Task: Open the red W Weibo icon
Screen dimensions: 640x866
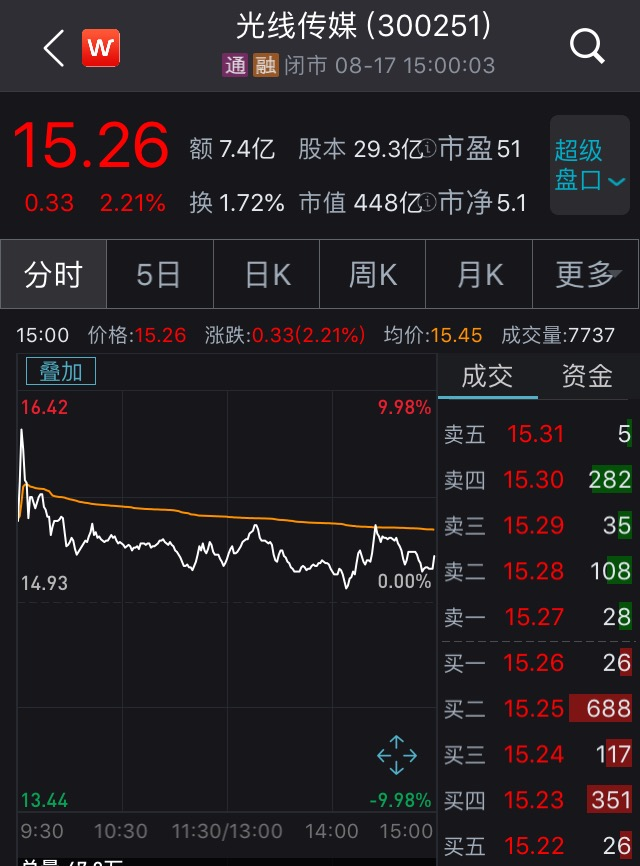Action: click(100, 47)
